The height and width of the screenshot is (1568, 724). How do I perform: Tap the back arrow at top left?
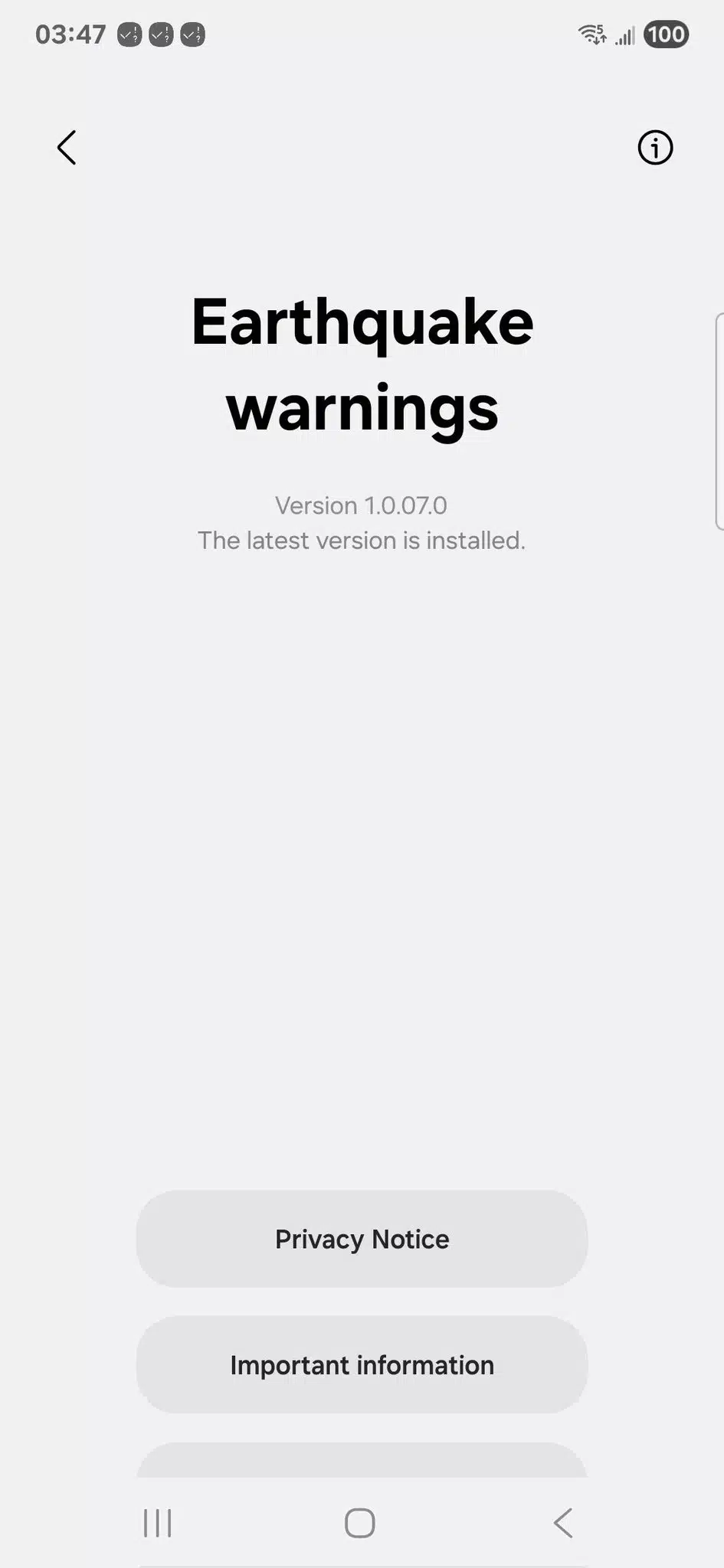(x=67, y=148)
